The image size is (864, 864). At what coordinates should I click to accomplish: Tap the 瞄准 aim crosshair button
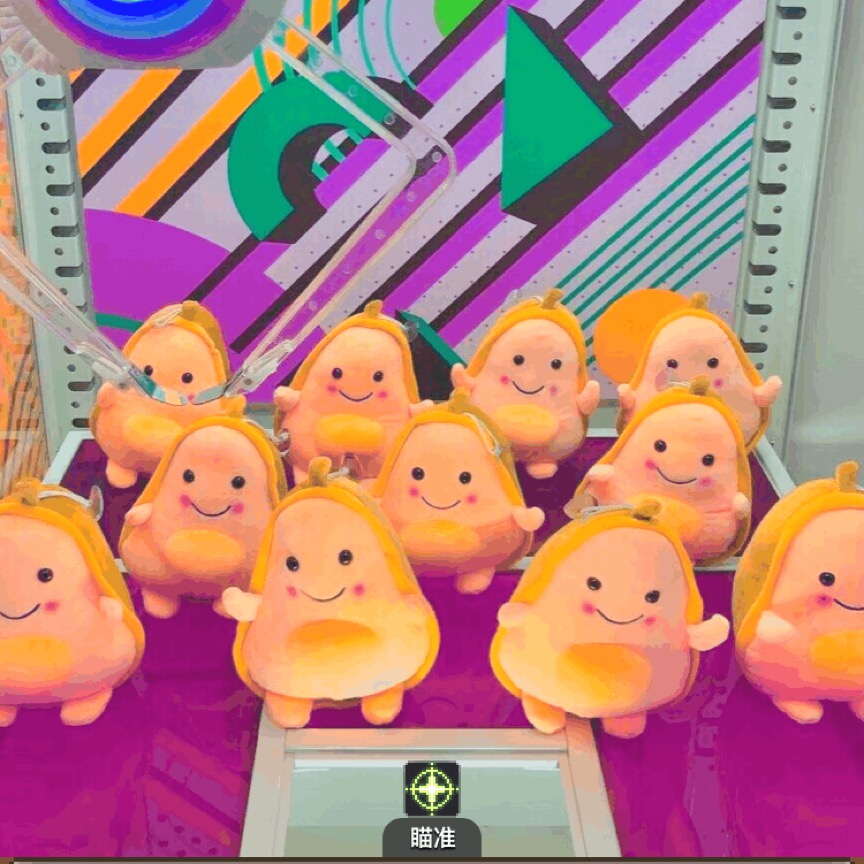click(432, 789)
